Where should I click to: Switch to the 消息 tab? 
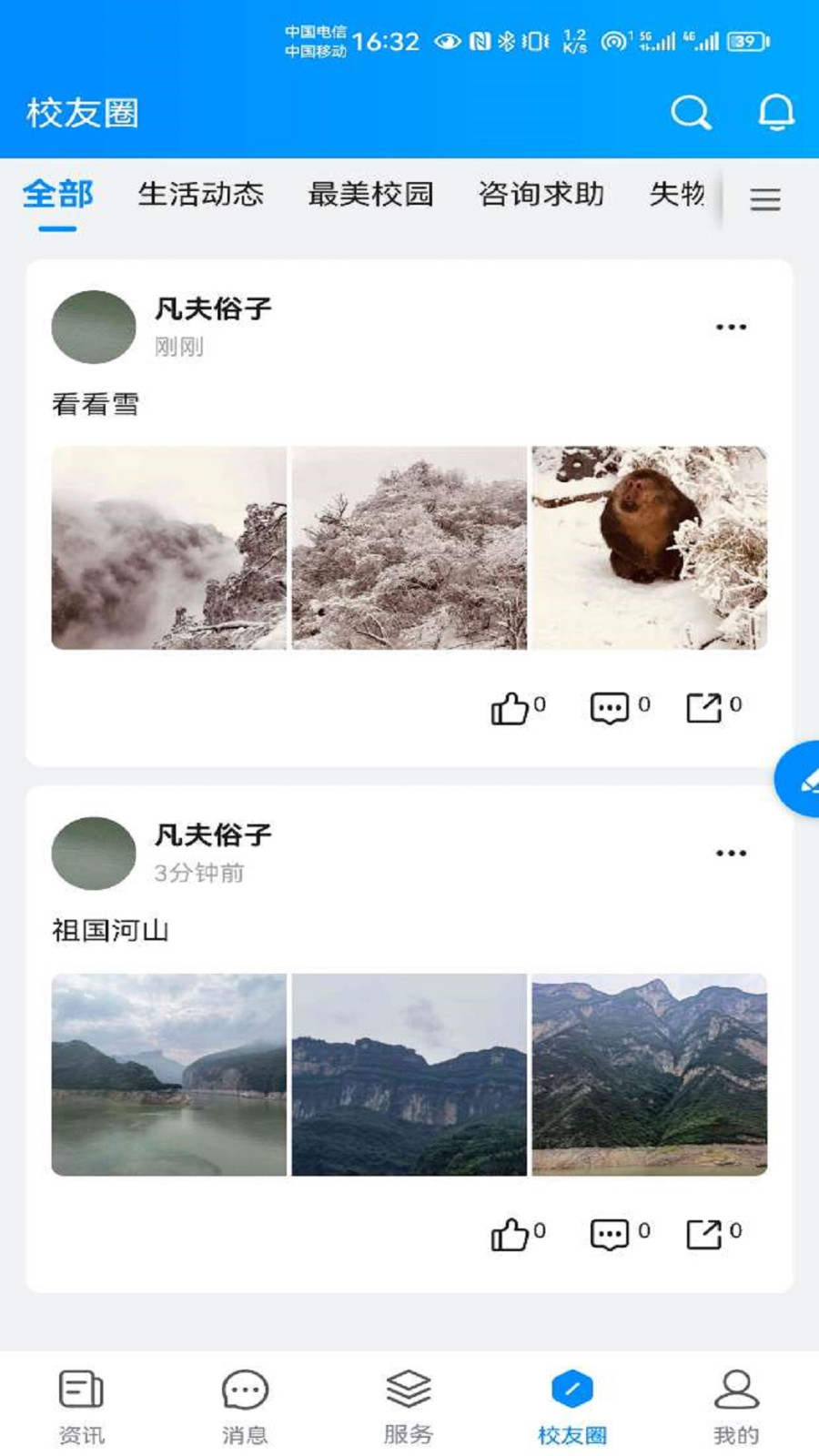pyautogui.click(x=245, y=1406)
